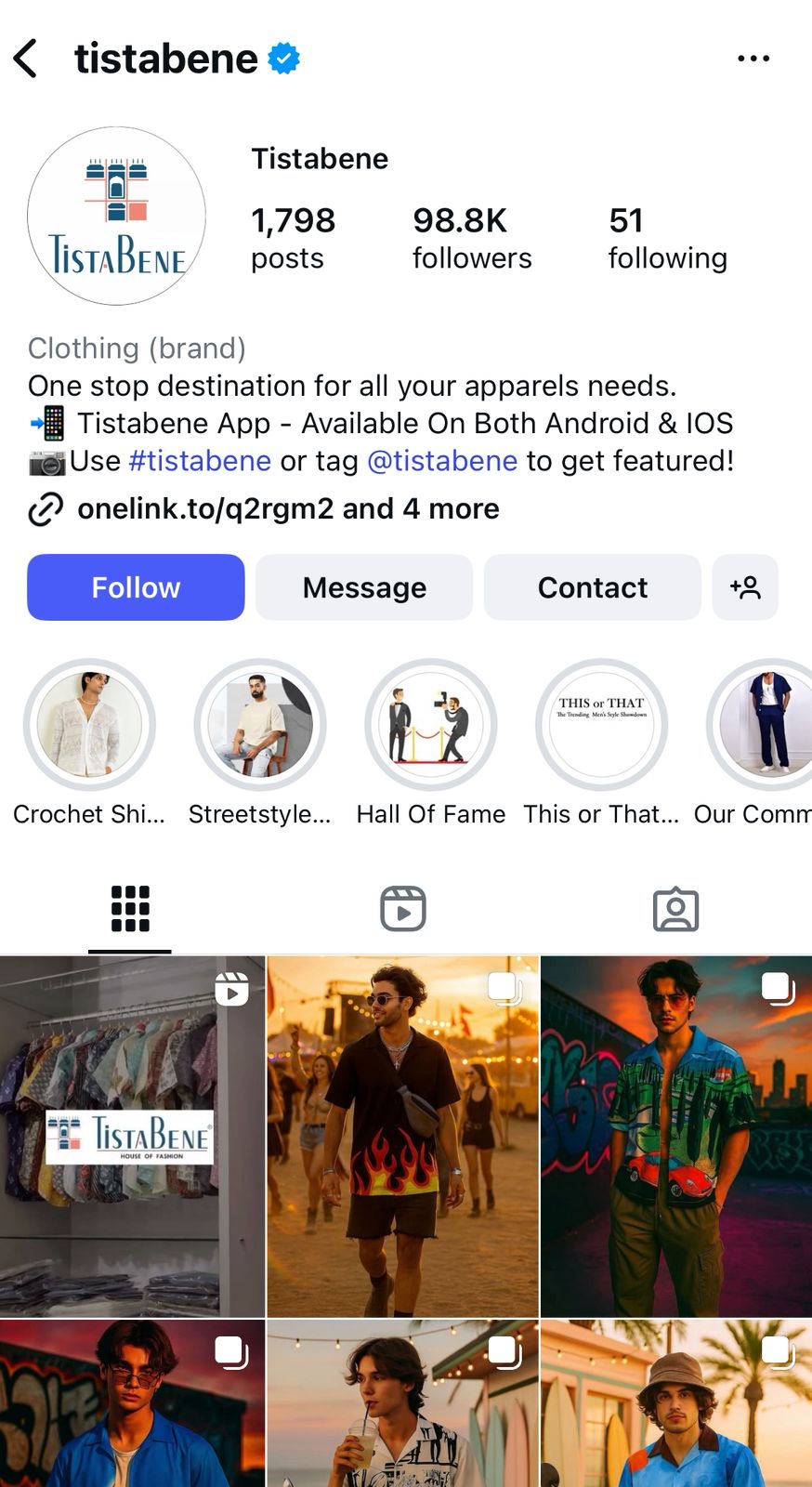
Task: View the following list
Action: point(667,238)
